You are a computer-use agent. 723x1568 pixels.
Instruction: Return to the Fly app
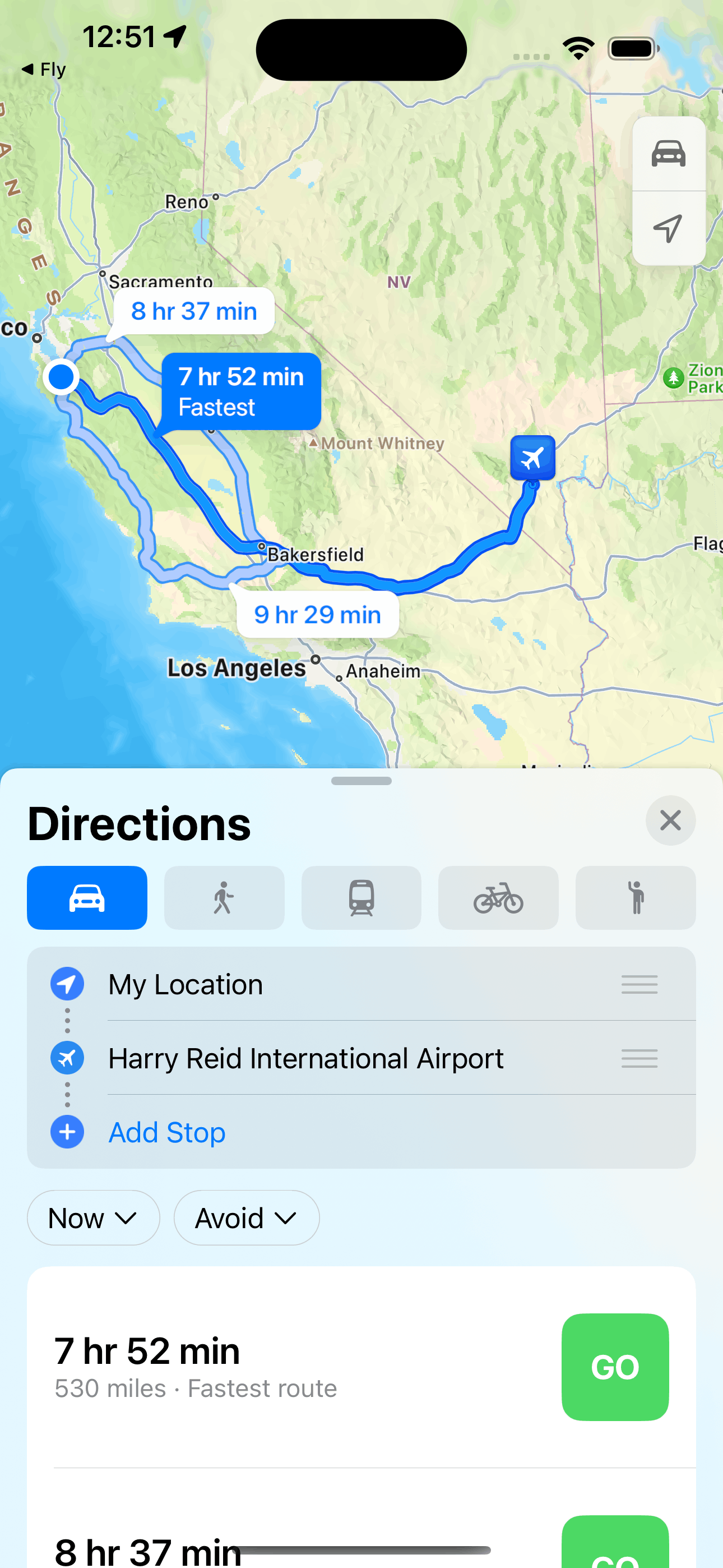coord(44,70)
